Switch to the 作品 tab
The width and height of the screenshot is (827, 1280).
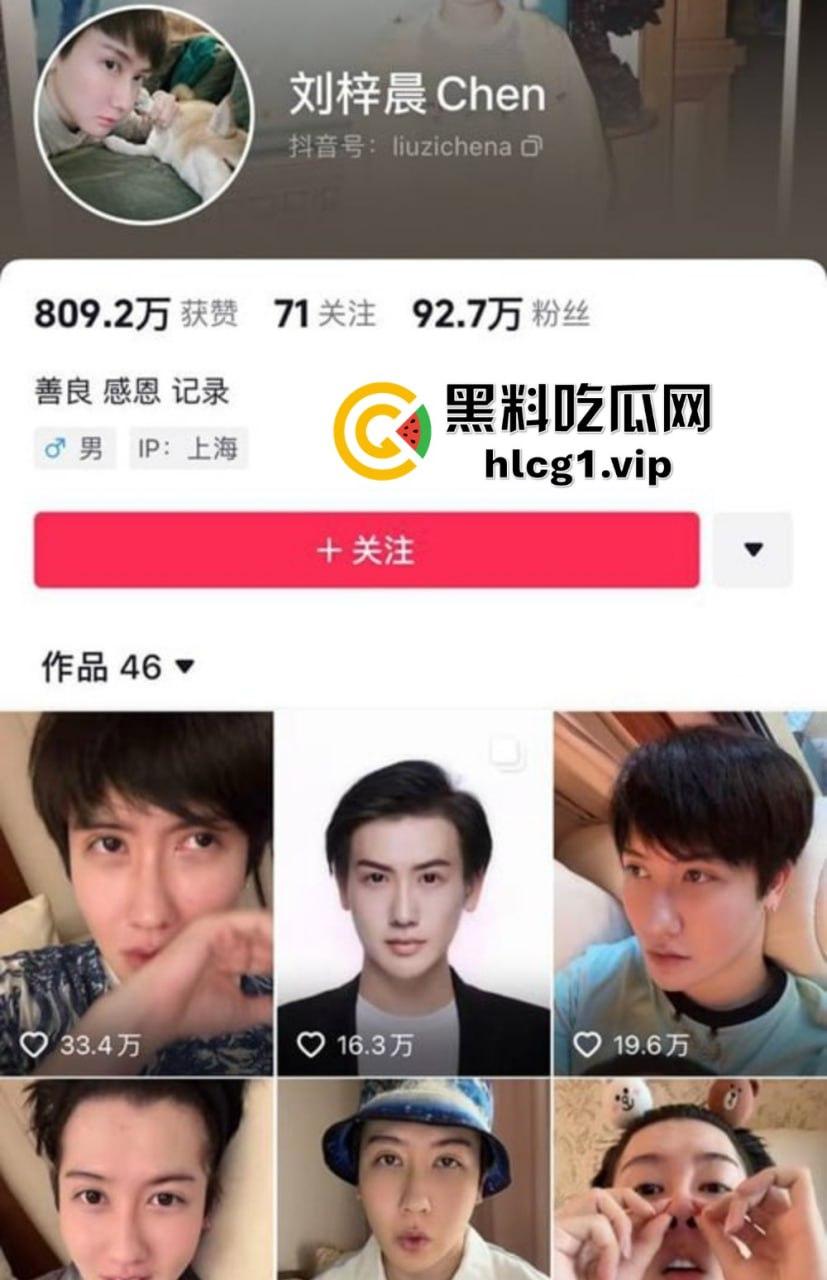(x=75, y=665)
